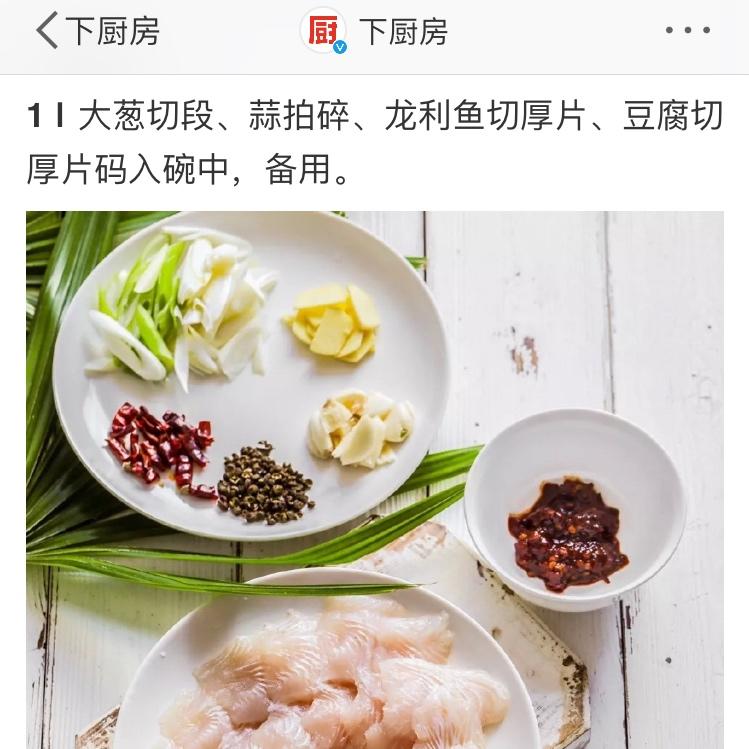View the ingredients photo full screen

pyautogui.click(x=374, y=478)
